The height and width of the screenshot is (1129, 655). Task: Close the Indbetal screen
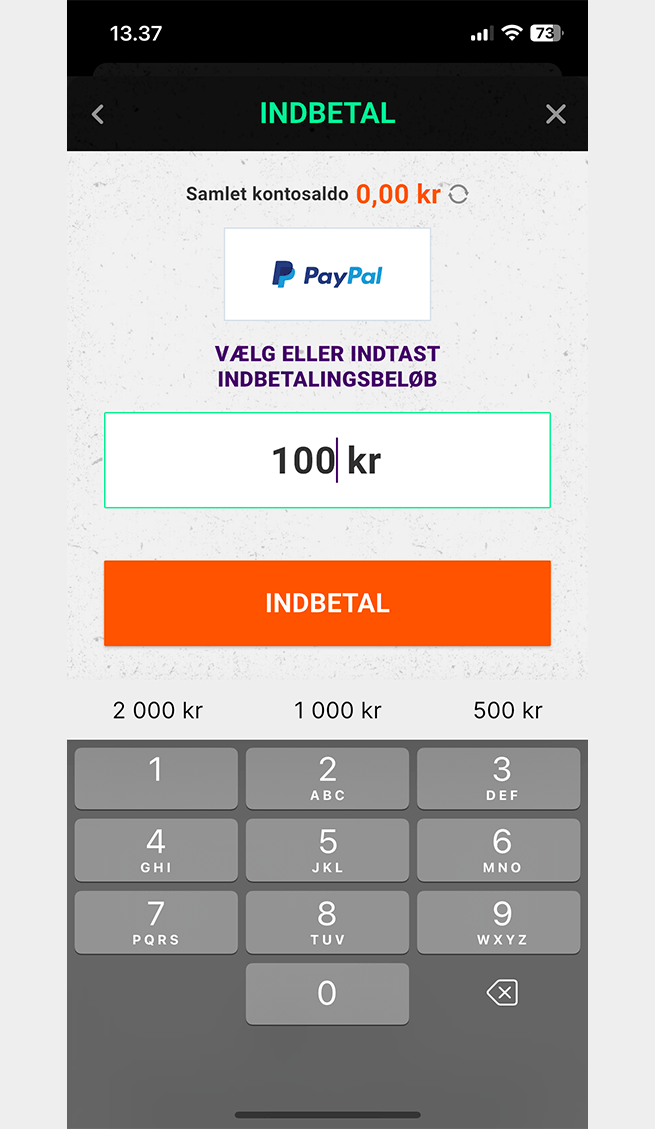(x=556, y=114)
